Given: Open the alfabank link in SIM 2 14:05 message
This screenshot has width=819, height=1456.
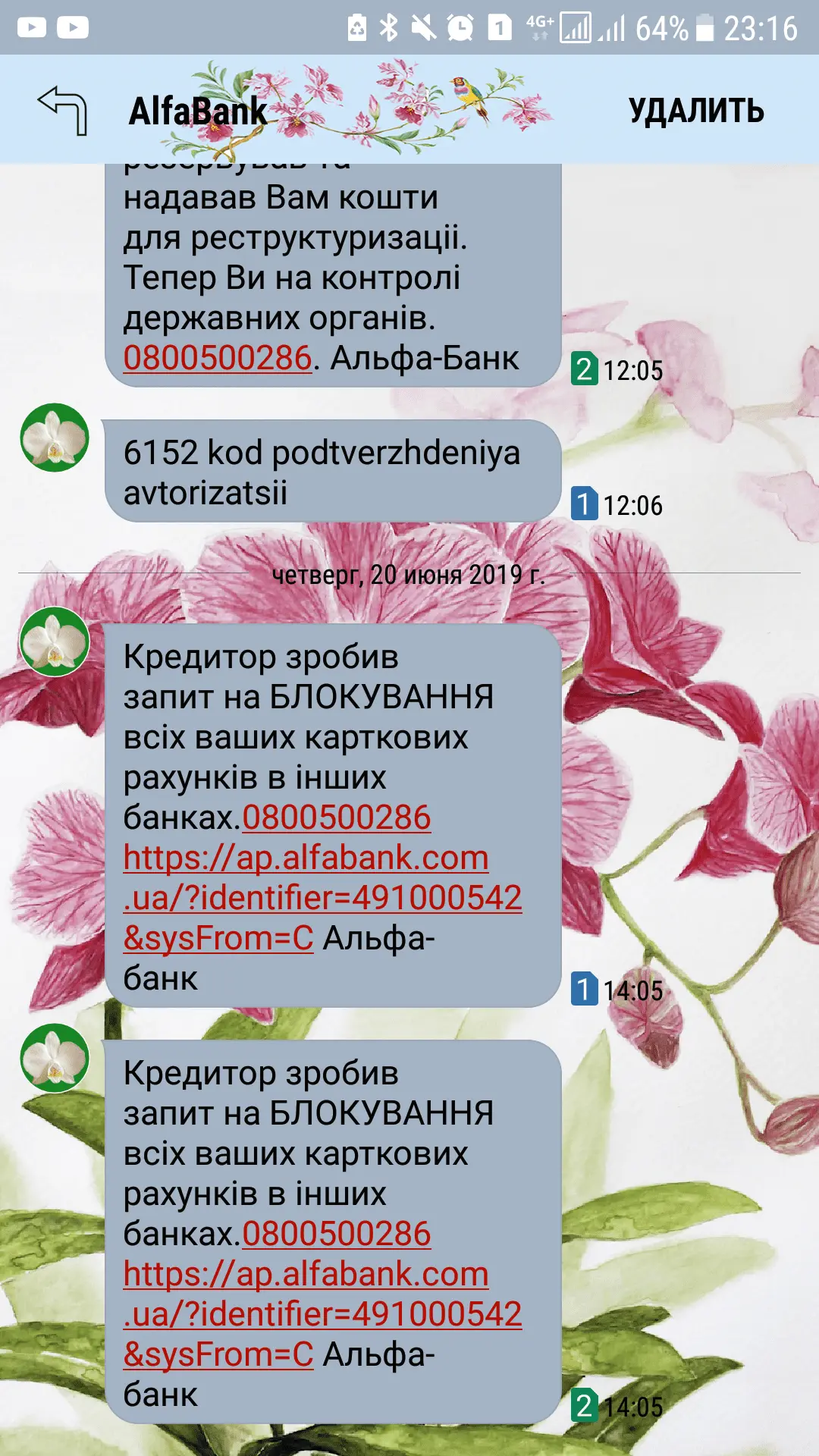Looking at the screenshot, I should [x=322, y=1314].
